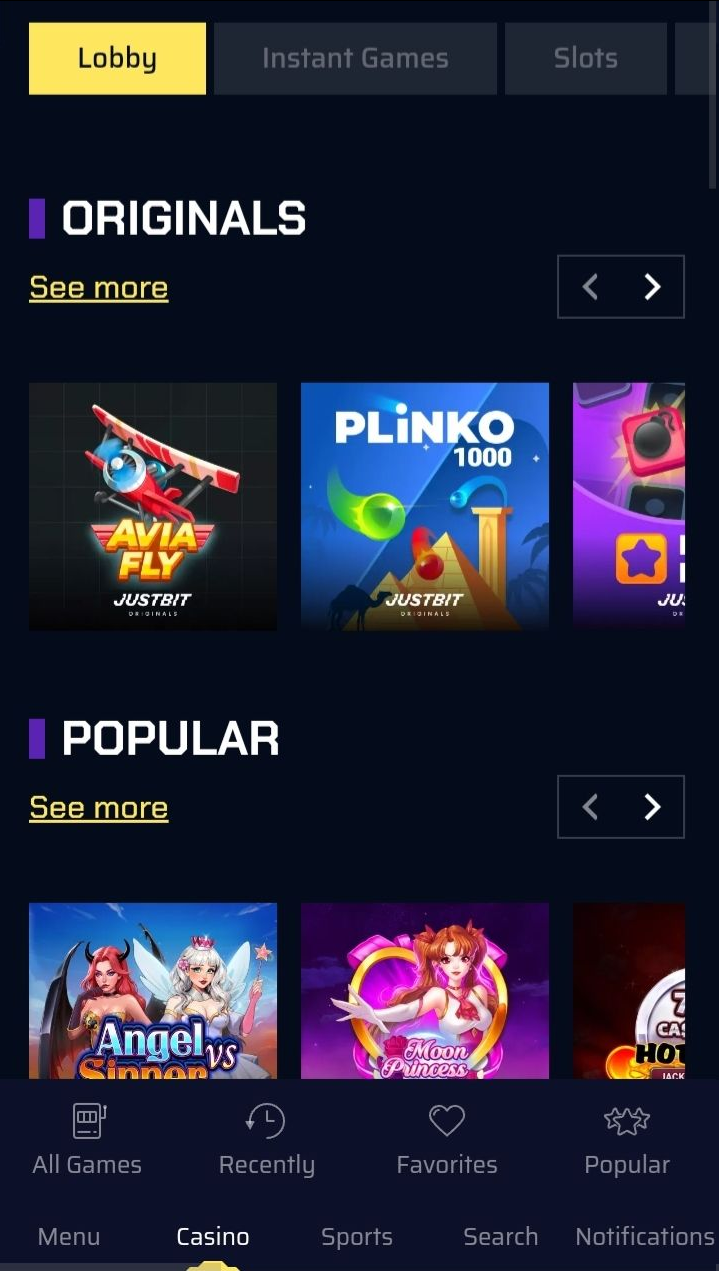This screenshot has height=1271, width=719.
Task: Switch to the Slots tab
Action: [585, 59]
